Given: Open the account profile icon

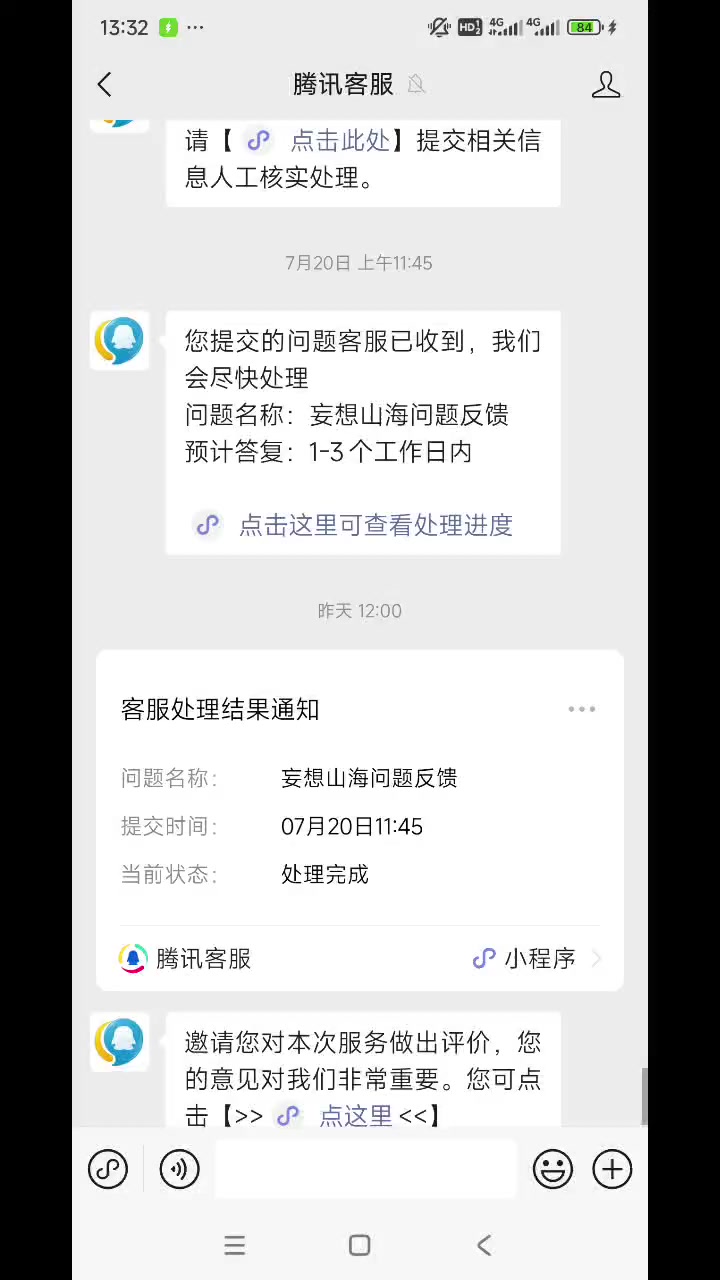Looking at the screenshot, I should 606,84.
